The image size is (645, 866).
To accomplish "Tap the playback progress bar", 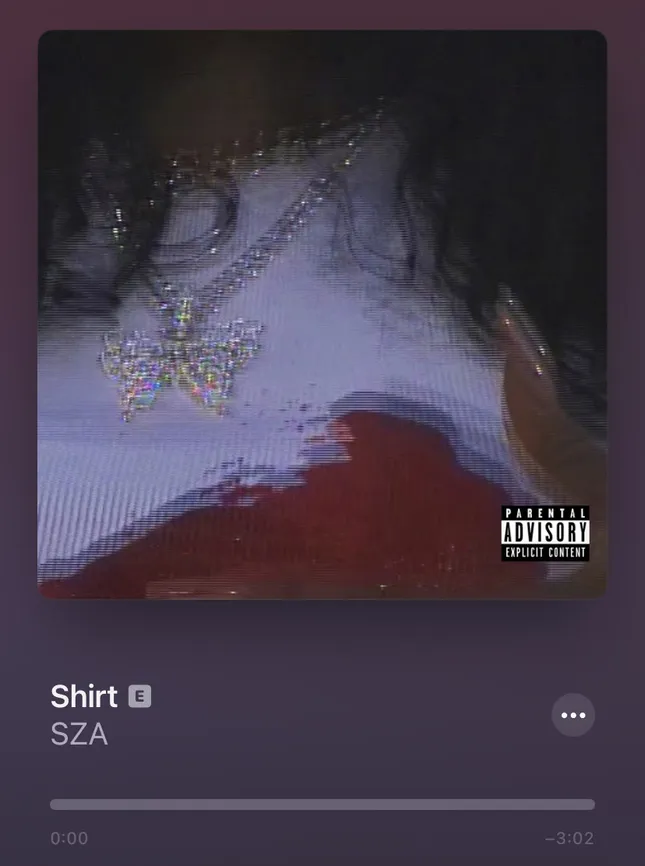I will click(x=322, y=804).
